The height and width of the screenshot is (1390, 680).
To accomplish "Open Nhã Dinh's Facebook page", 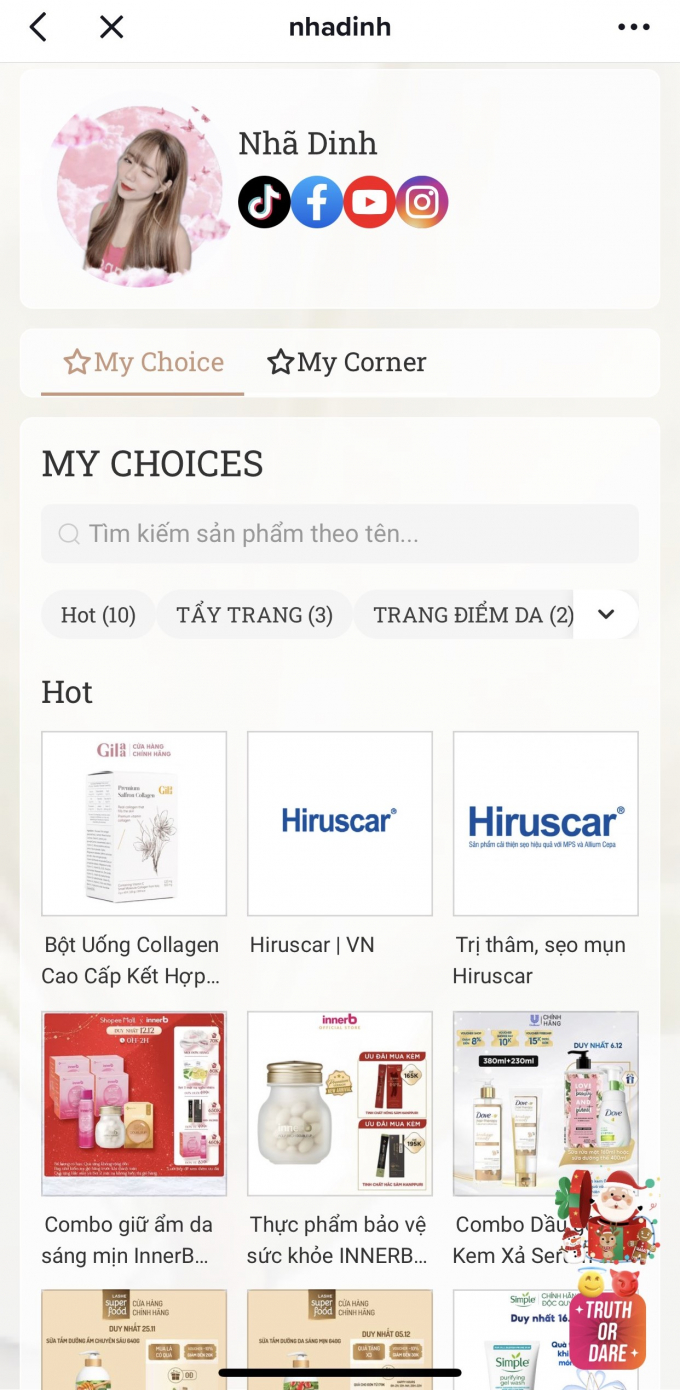I will click(317, 202).
